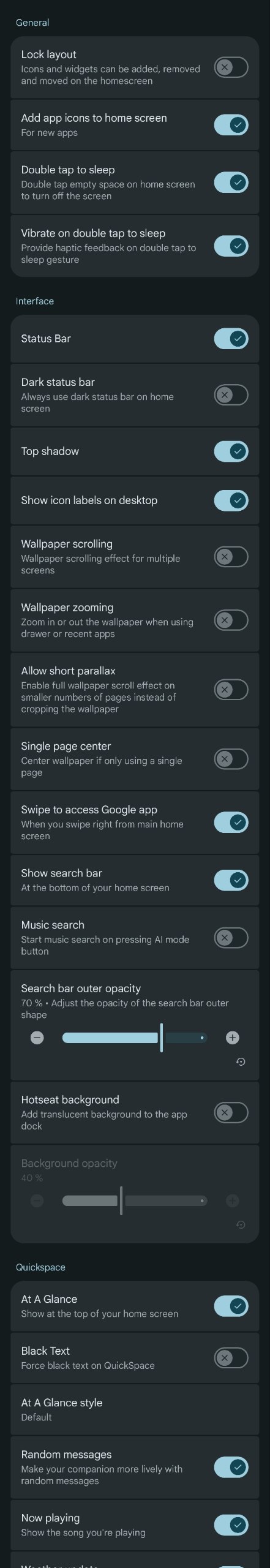Screen dimensions: 270x1568
Task: Switch off the Status Bar toggle
Action: click(x=231, y=338)
